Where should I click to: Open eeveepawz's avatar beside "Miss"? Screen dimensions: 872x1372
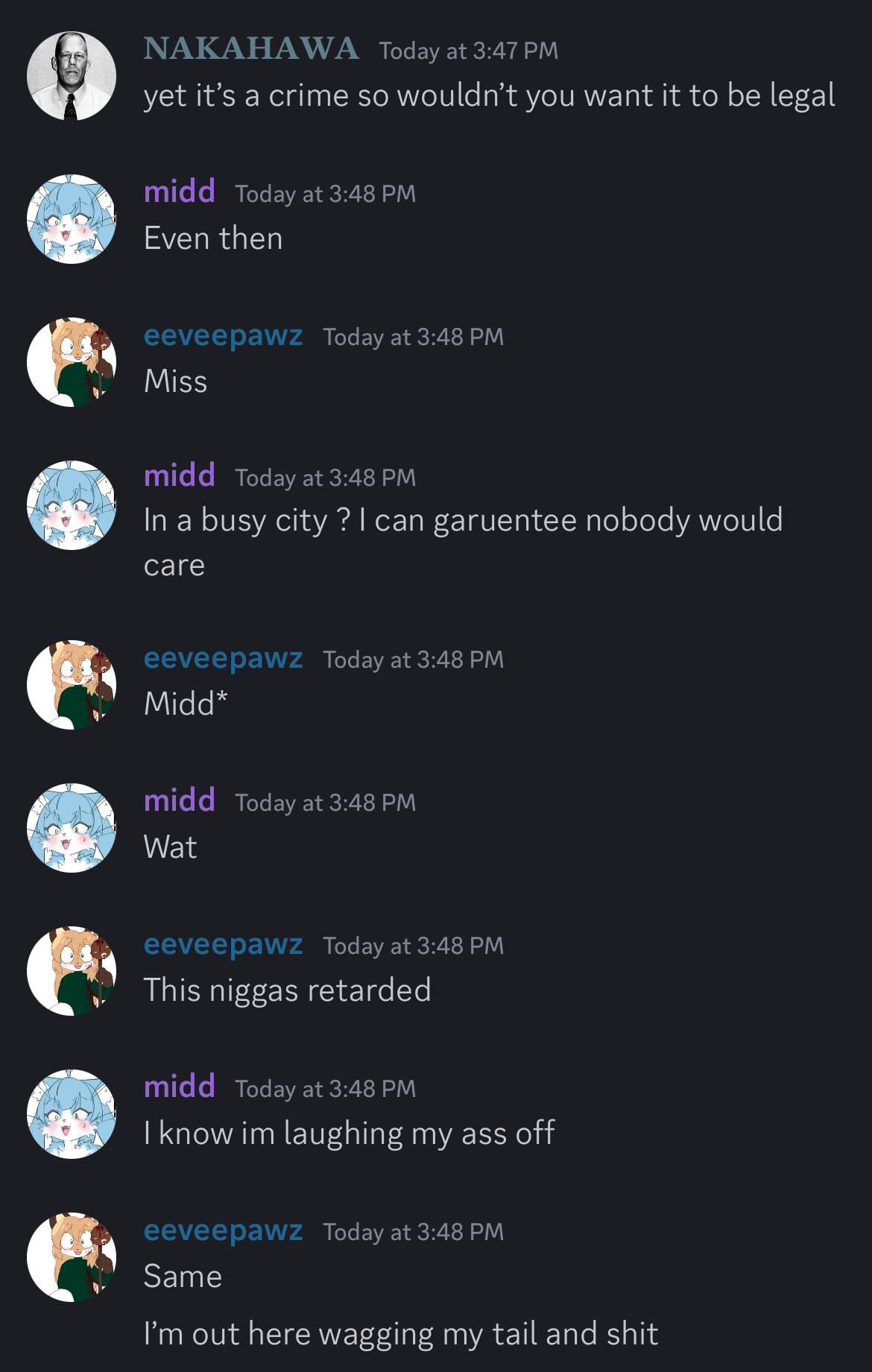click(72, 361)
